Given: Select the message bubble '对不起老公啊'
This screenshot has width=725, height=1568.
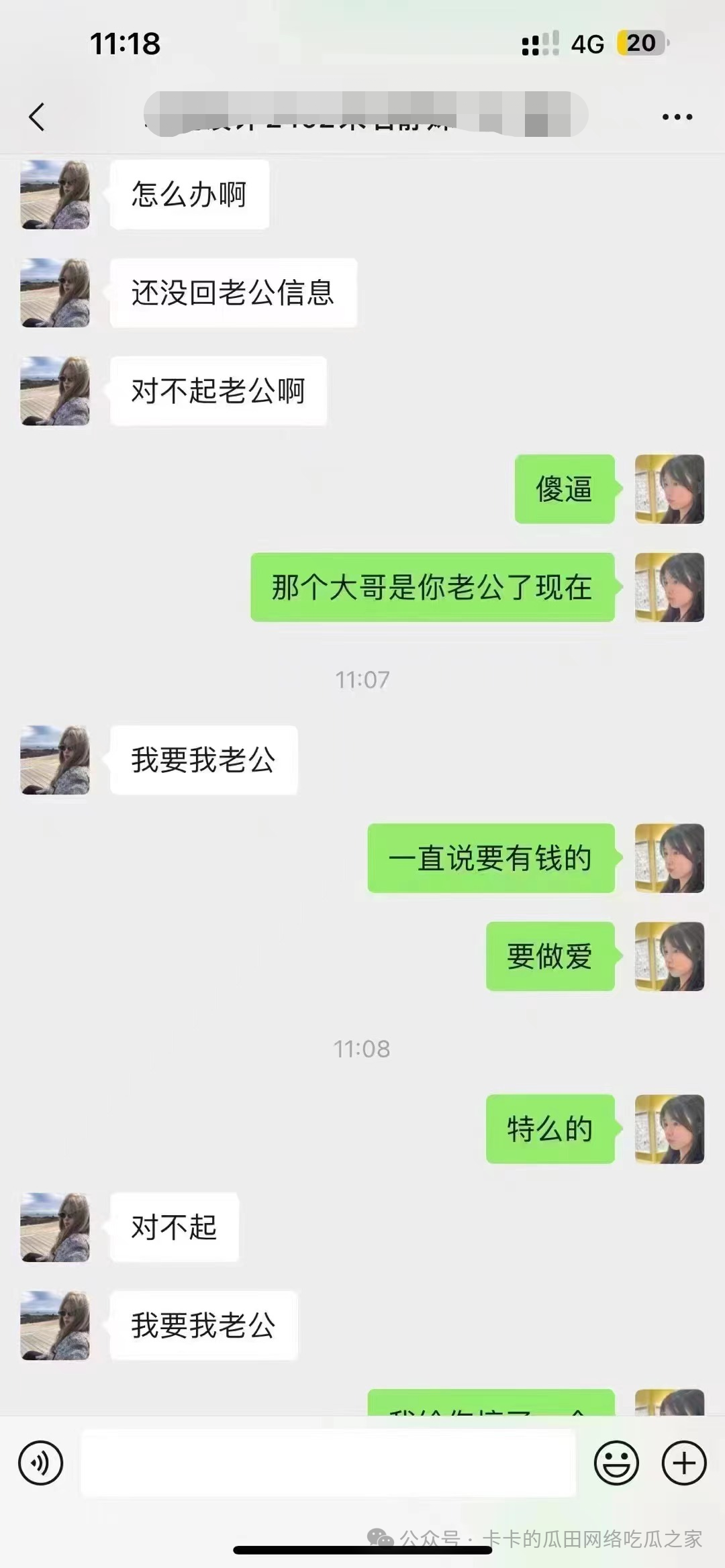Looking at the screenshot, I should click(218, 390).
